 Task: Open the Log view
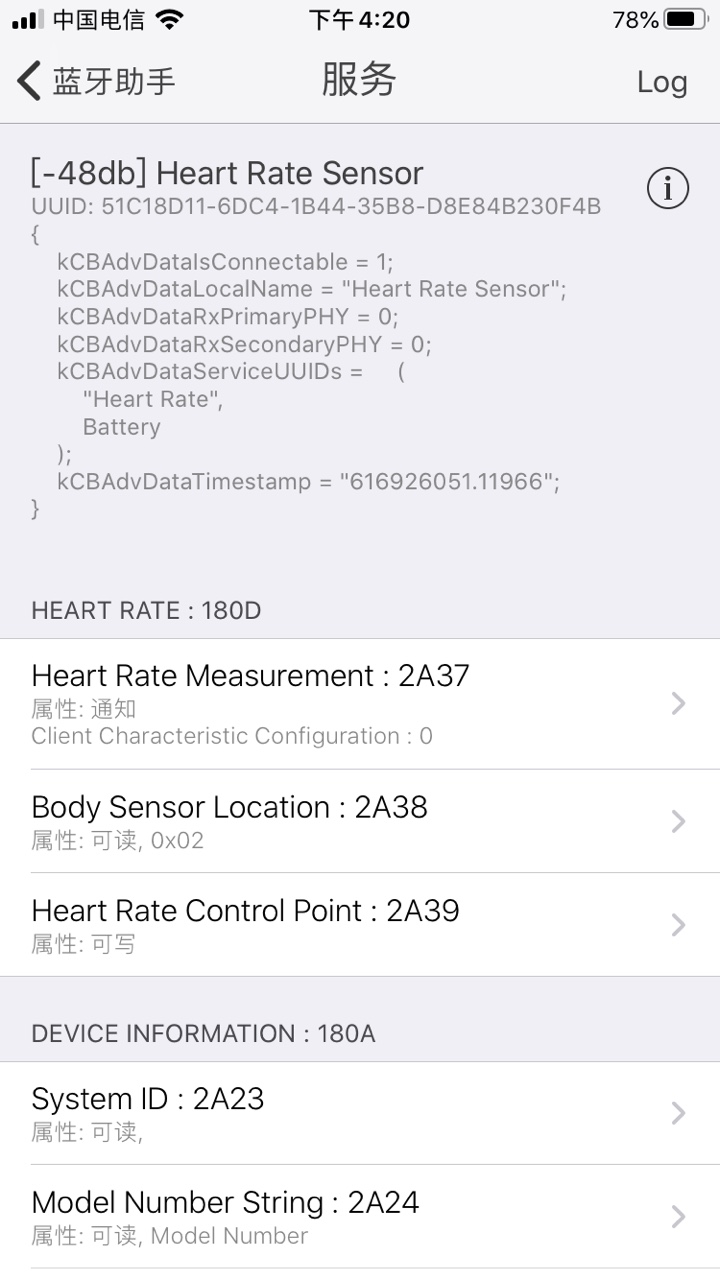click(x=661, y=82)
